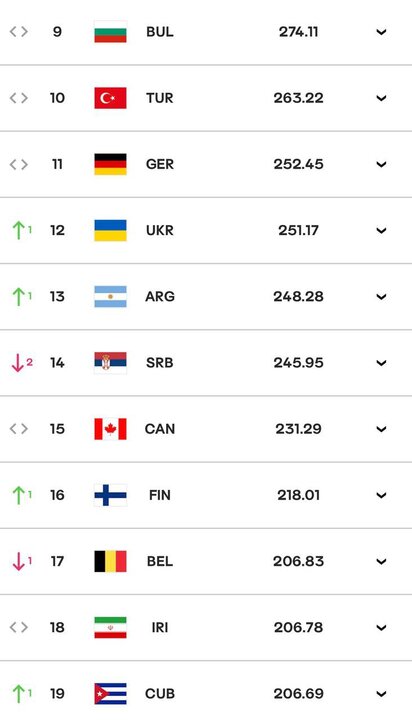Expand details for TUR
The height and width of the screenshot is (720, 412).
tap(381, 98)
